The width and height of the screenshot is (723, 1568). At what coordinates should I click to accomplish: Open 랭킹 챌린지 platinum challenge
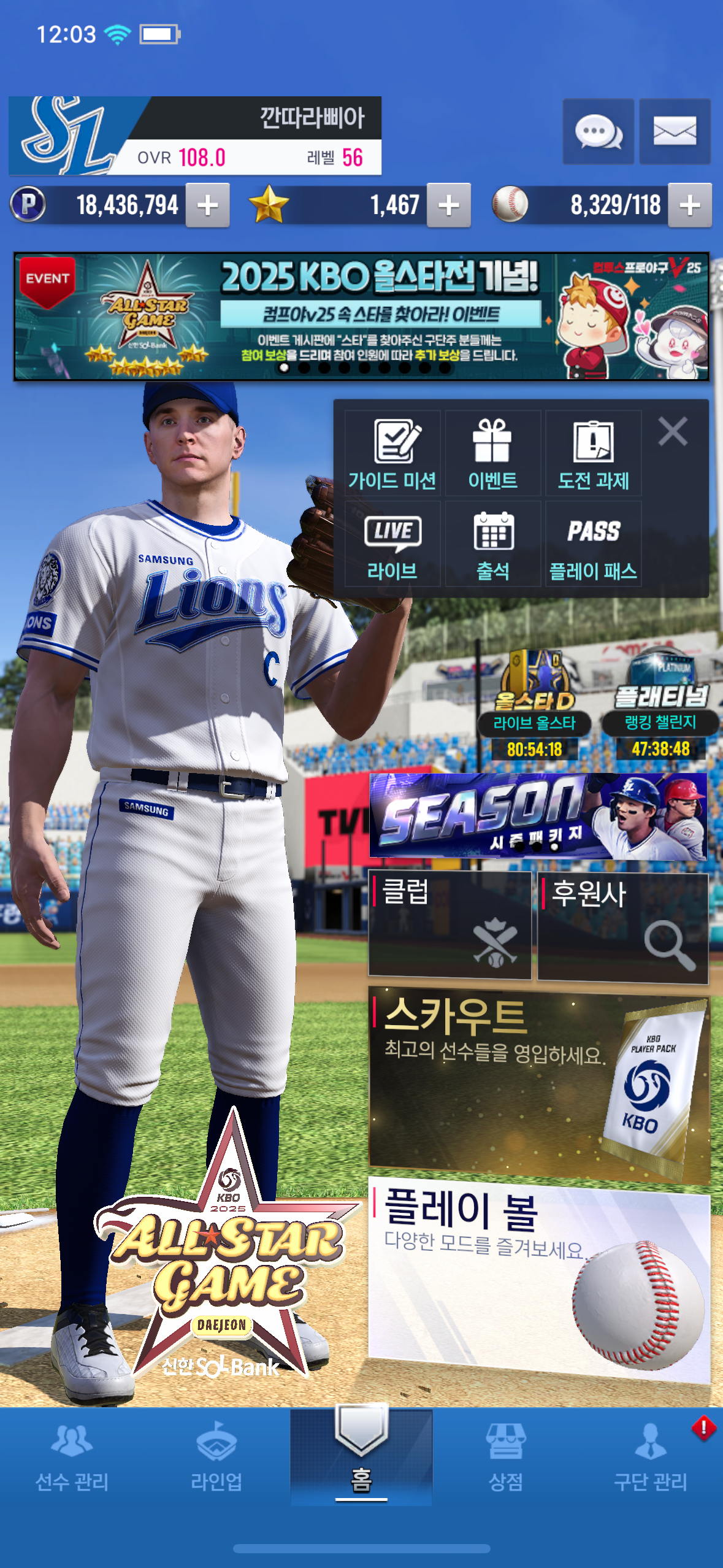coord(660,705)
